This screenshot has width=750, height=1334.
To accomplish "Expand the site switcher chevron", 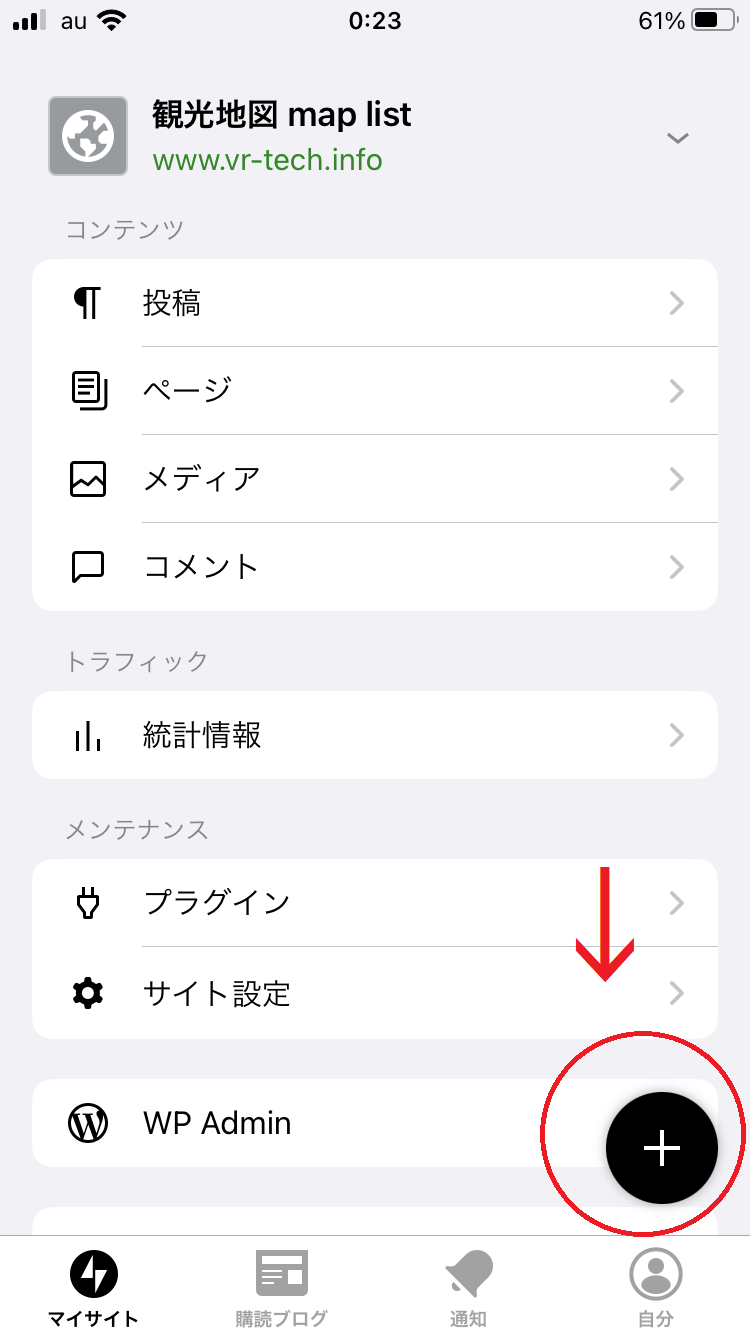I will 678,138.
